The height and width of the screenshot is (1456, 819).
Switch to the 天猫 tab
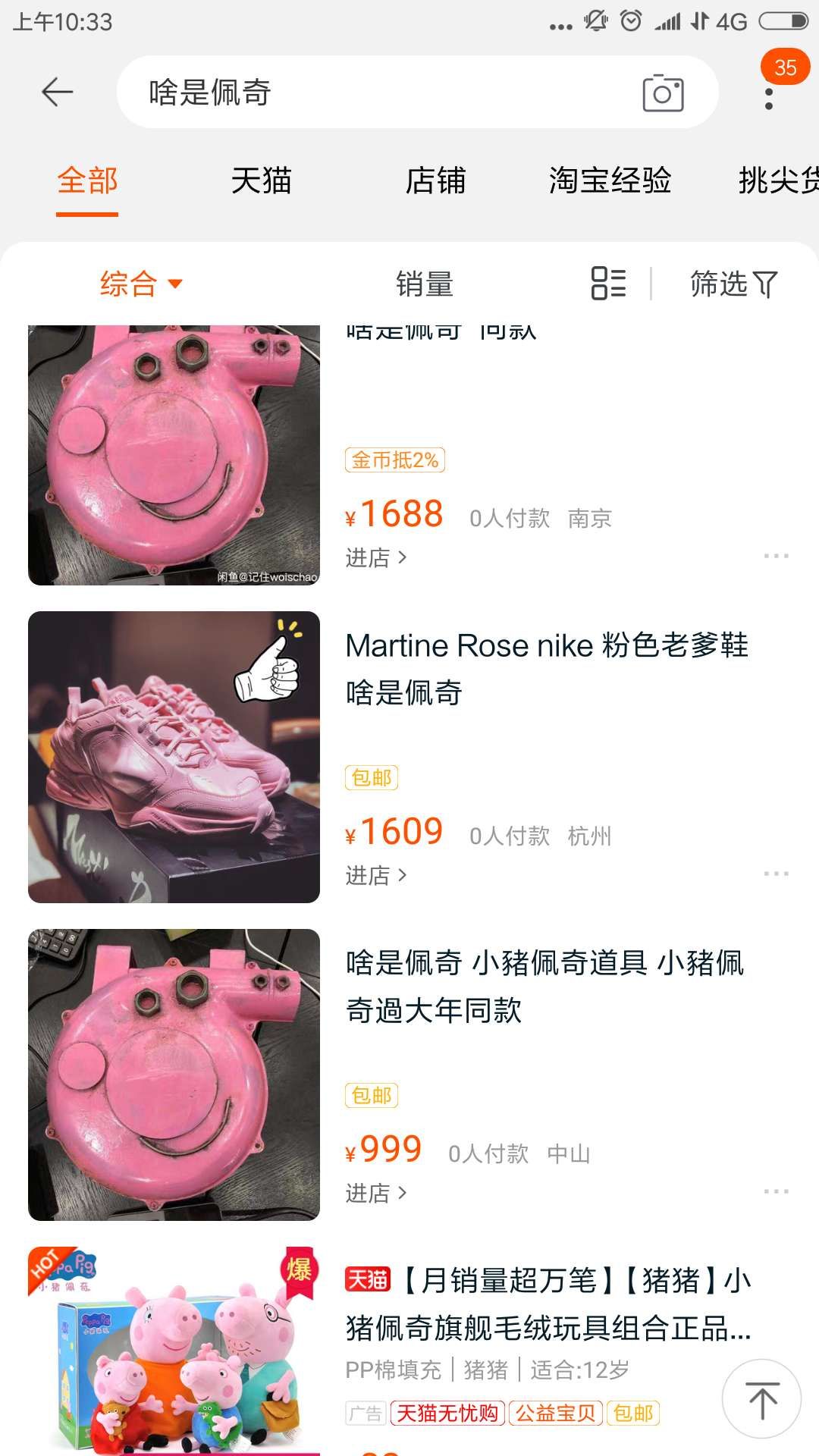point(261,181)
